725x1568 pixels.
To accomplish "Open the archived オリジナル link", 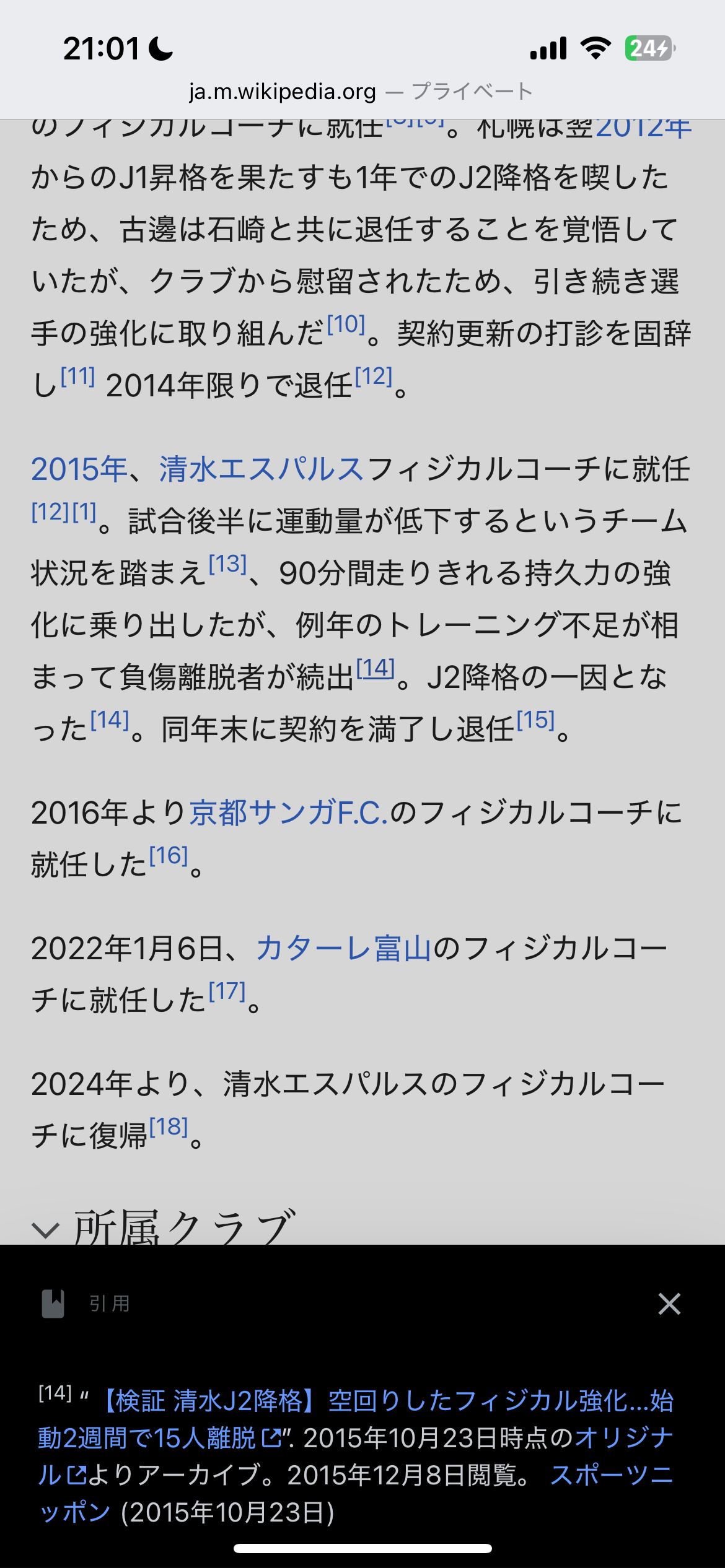I will point(356,1456).
